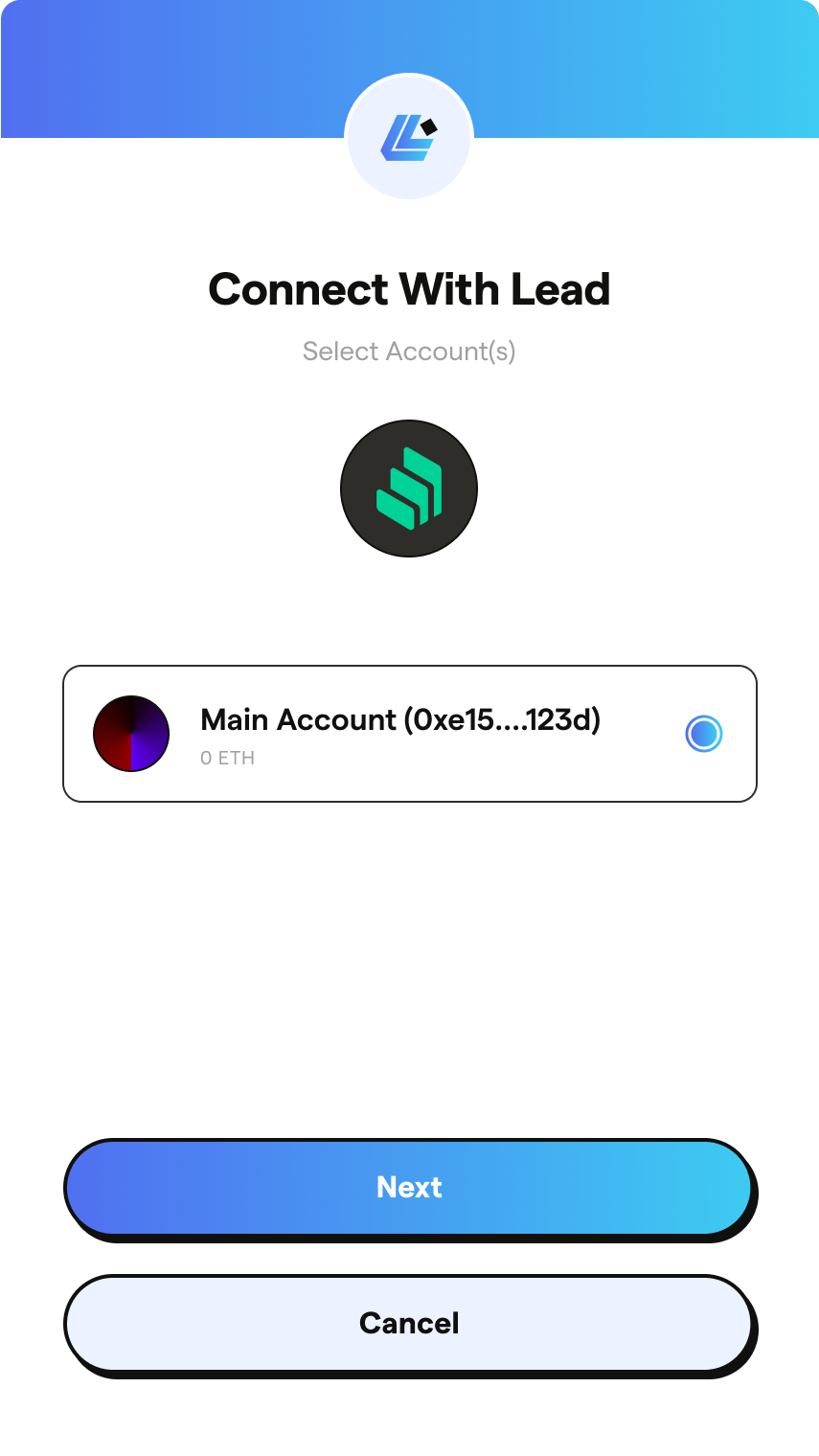Viewport: 819px width, 1456px height.
Task: Cancel the connection request
Action: tap(409, 1324)
